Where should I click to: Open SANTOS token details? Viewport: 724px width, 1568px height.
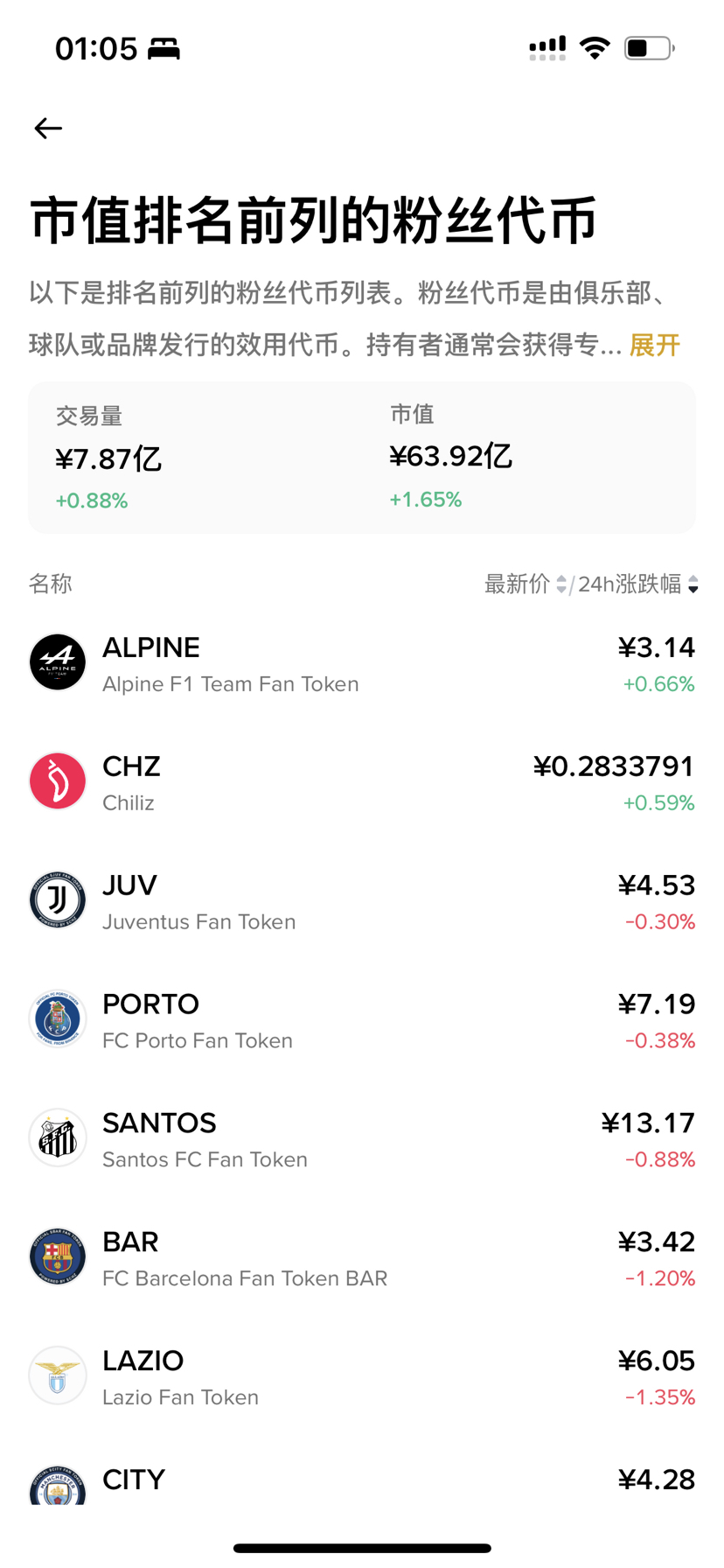[x=362, y=1140]
